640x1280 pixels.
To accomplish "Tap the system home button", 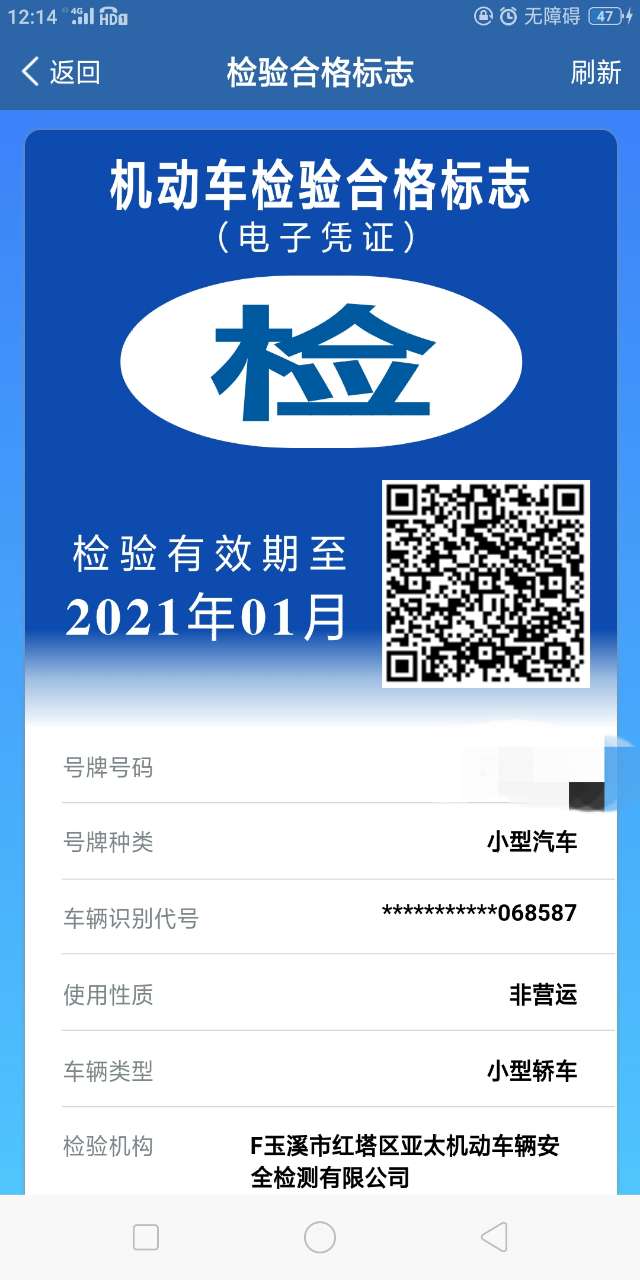I will coord(320,1237).
